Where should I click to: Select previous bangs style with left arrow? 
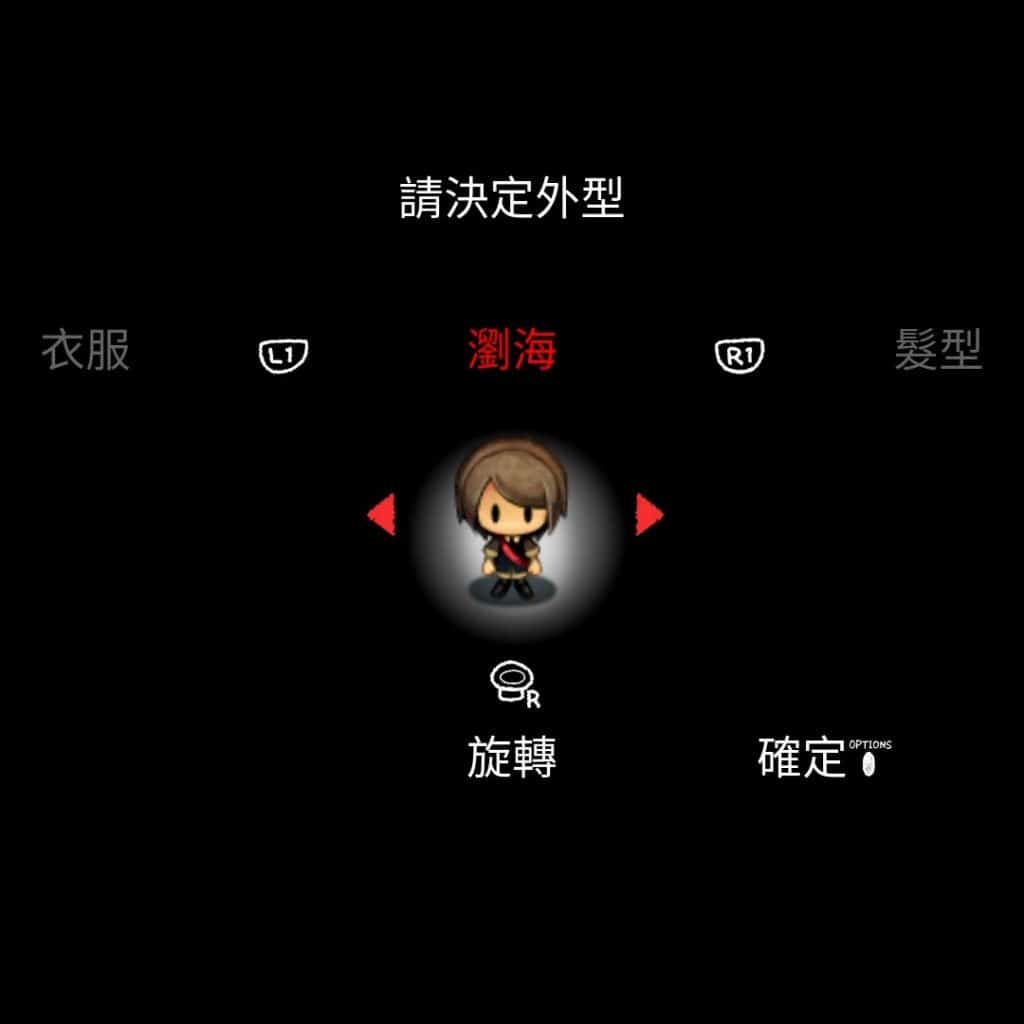pos(381,514)
